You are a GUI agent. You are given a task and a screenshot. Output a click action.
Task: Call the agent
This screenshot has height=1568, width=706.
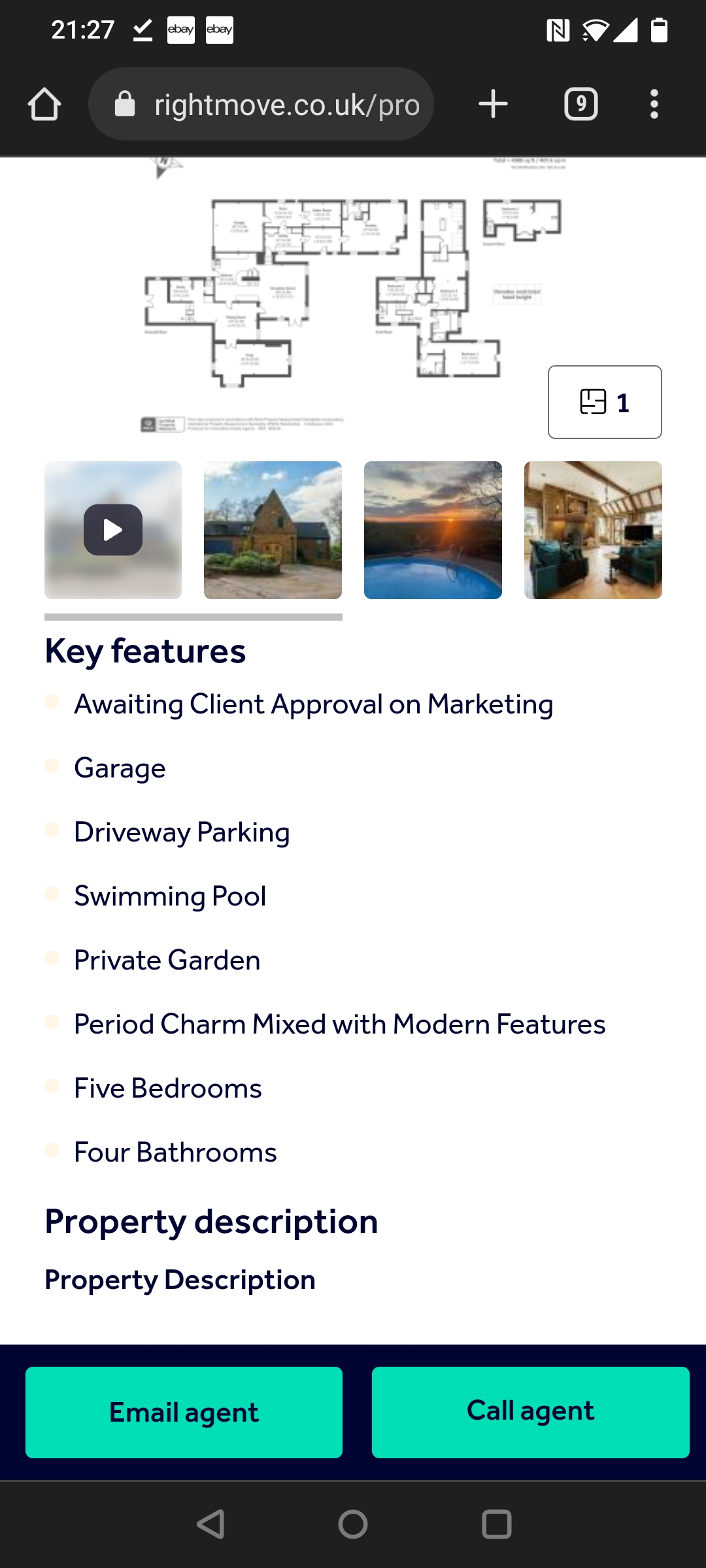click(x=530, y=1412)
